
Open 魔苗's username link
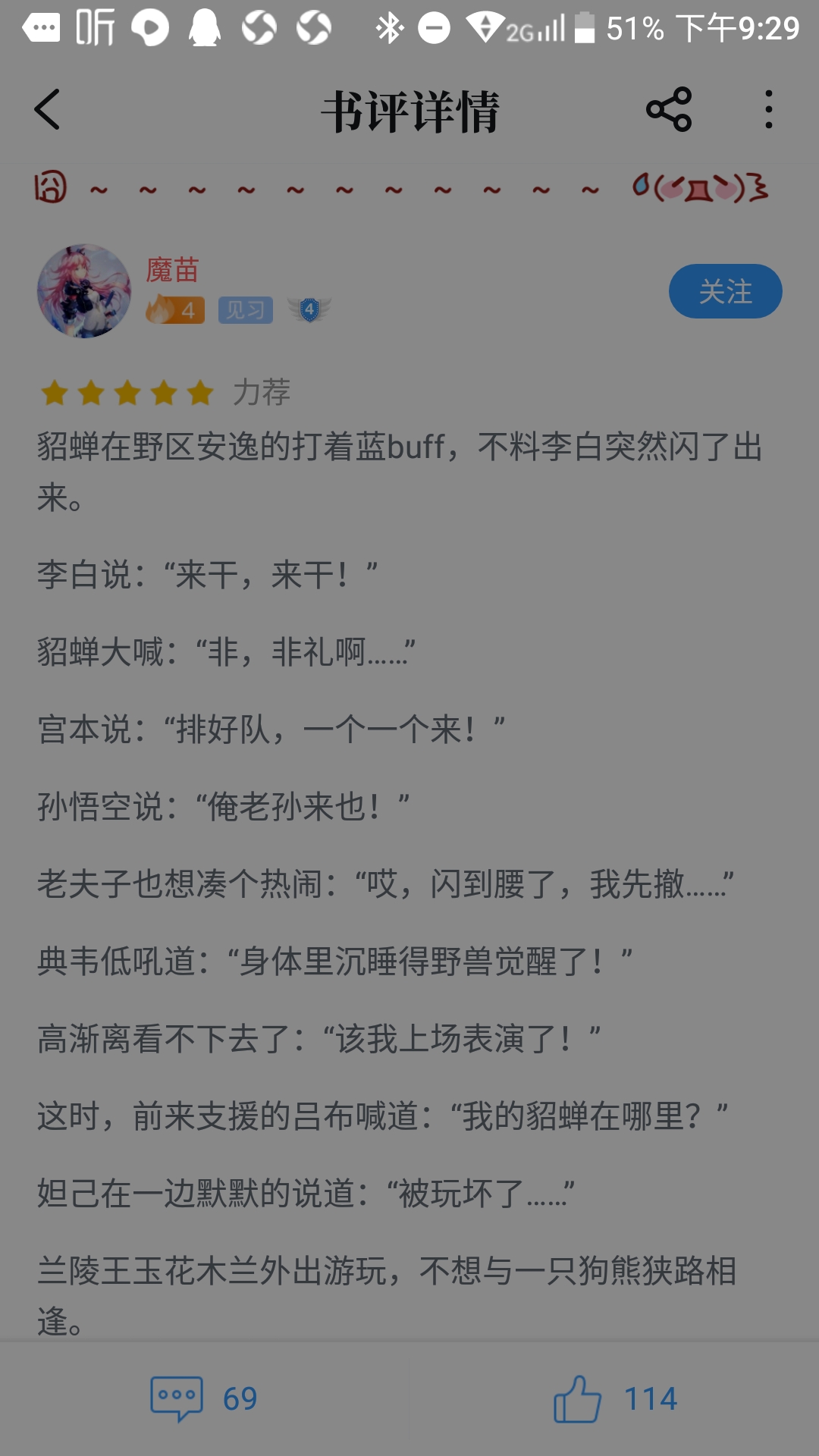tap(172, 270)
